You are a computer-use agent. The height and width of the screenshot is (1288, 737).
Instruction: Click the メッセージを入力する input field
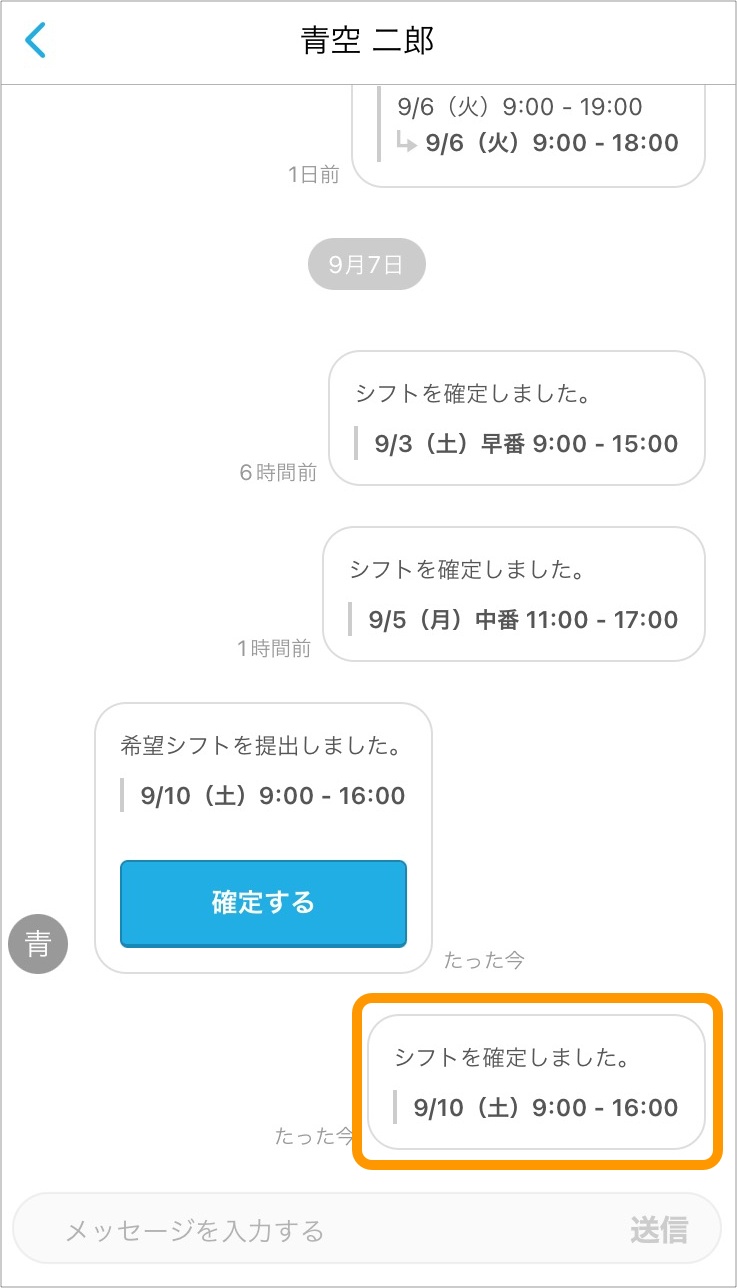[x=300, y=1232]
